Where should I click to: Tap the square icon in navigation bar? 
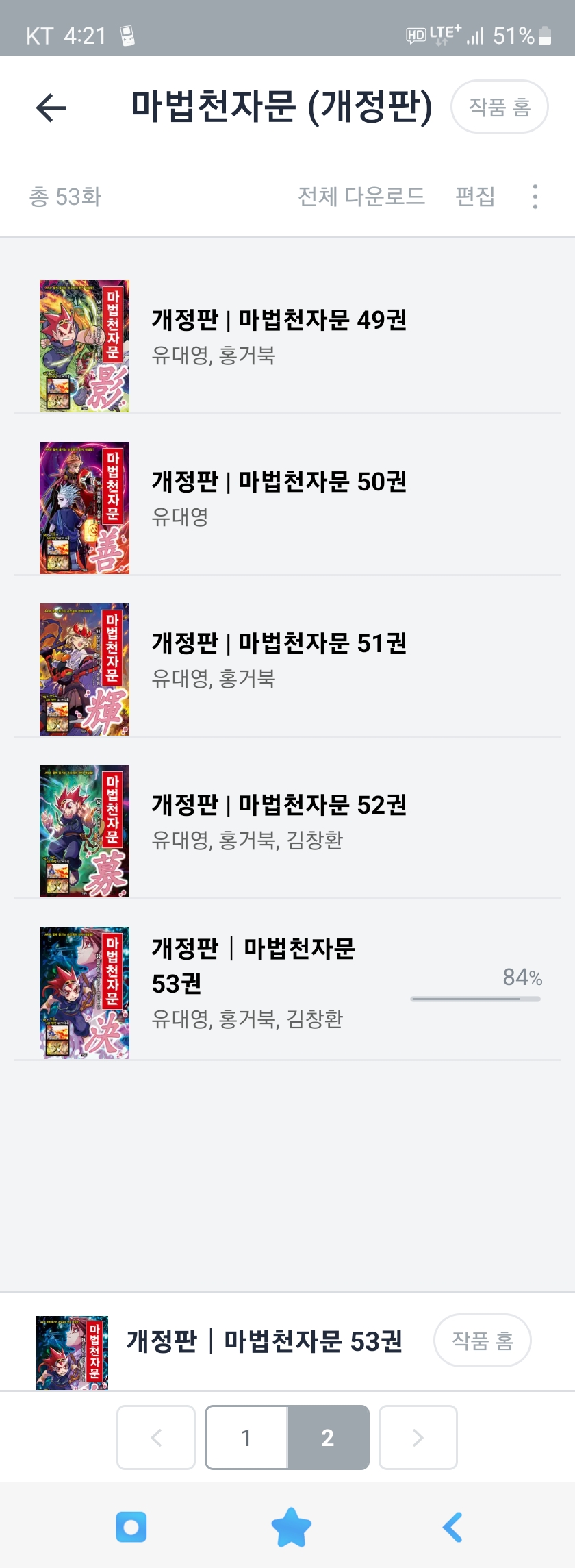click(131, 1528)
